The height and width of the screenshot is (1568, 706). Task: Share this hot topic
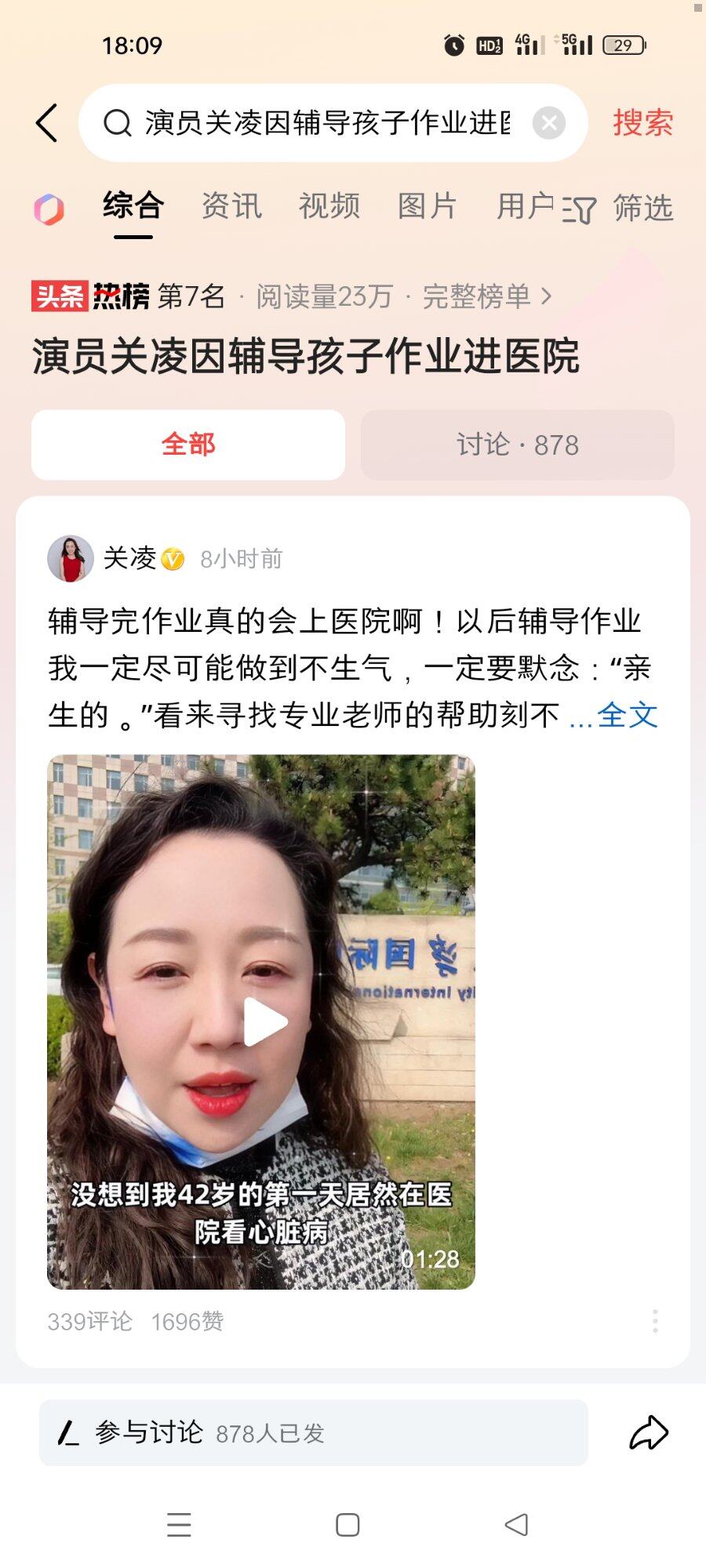[x=649, y=1433]
